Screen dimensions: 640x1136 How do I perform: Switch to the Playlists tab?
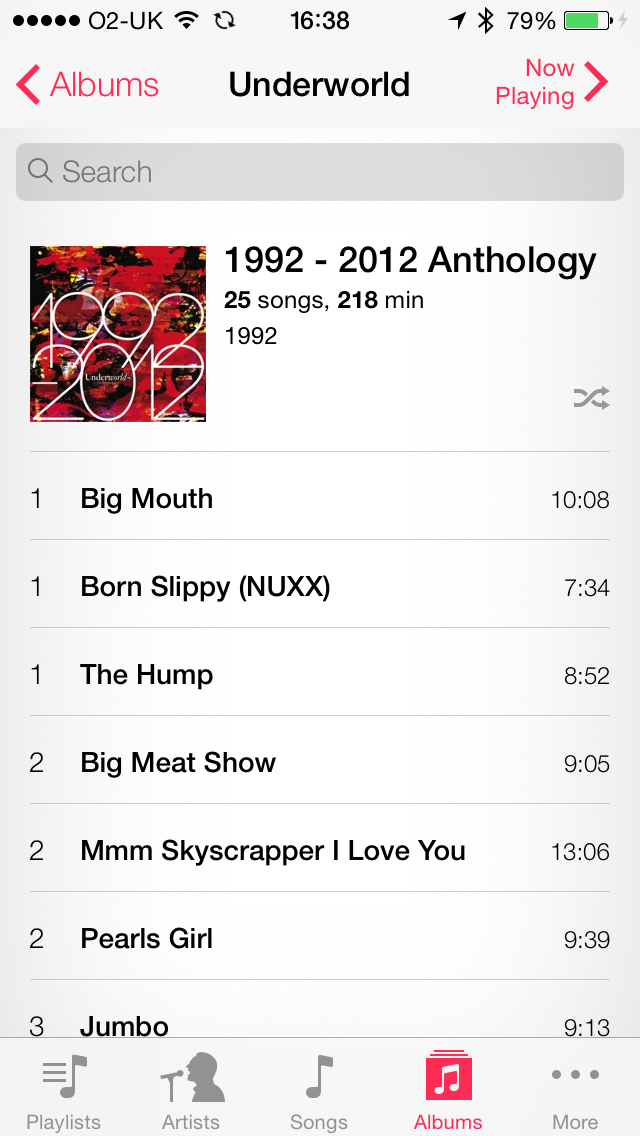click(x=64, y=1089)
